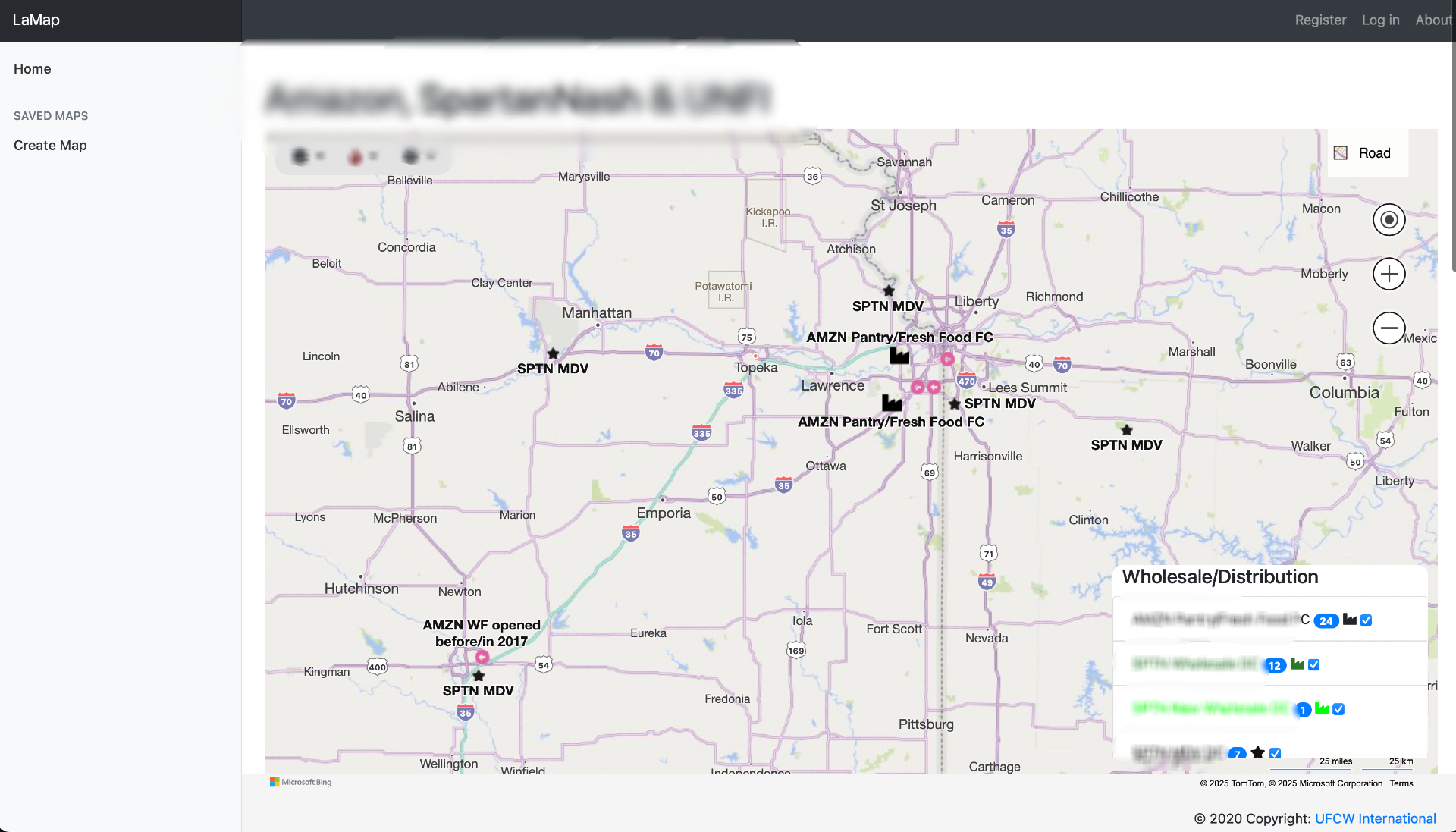Screen dimensions: 1456x832
Task: Uncheck the legend layer with 24 locations
Action: (1367, 620)
